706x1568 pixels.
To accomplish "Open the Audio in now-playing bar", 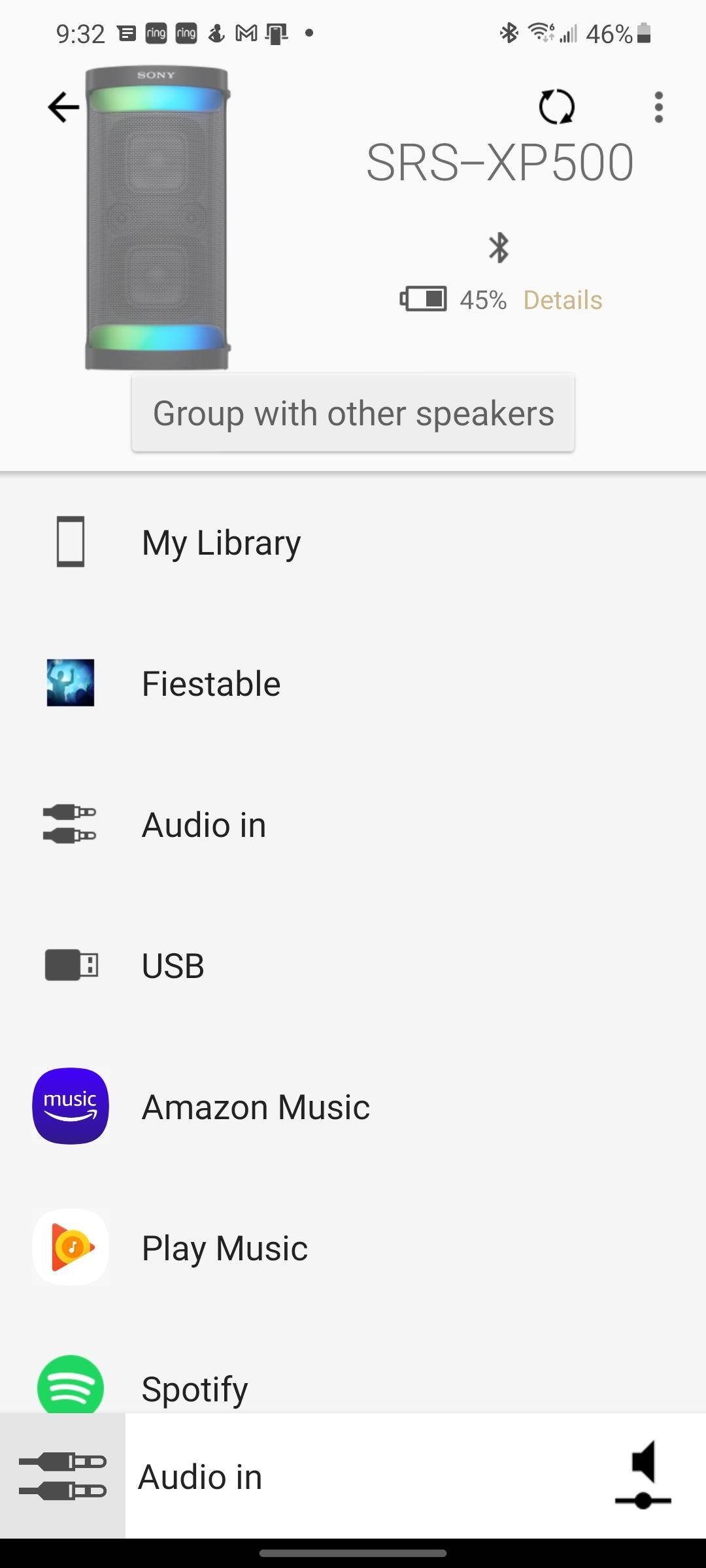I will (x=327, y=1477).
